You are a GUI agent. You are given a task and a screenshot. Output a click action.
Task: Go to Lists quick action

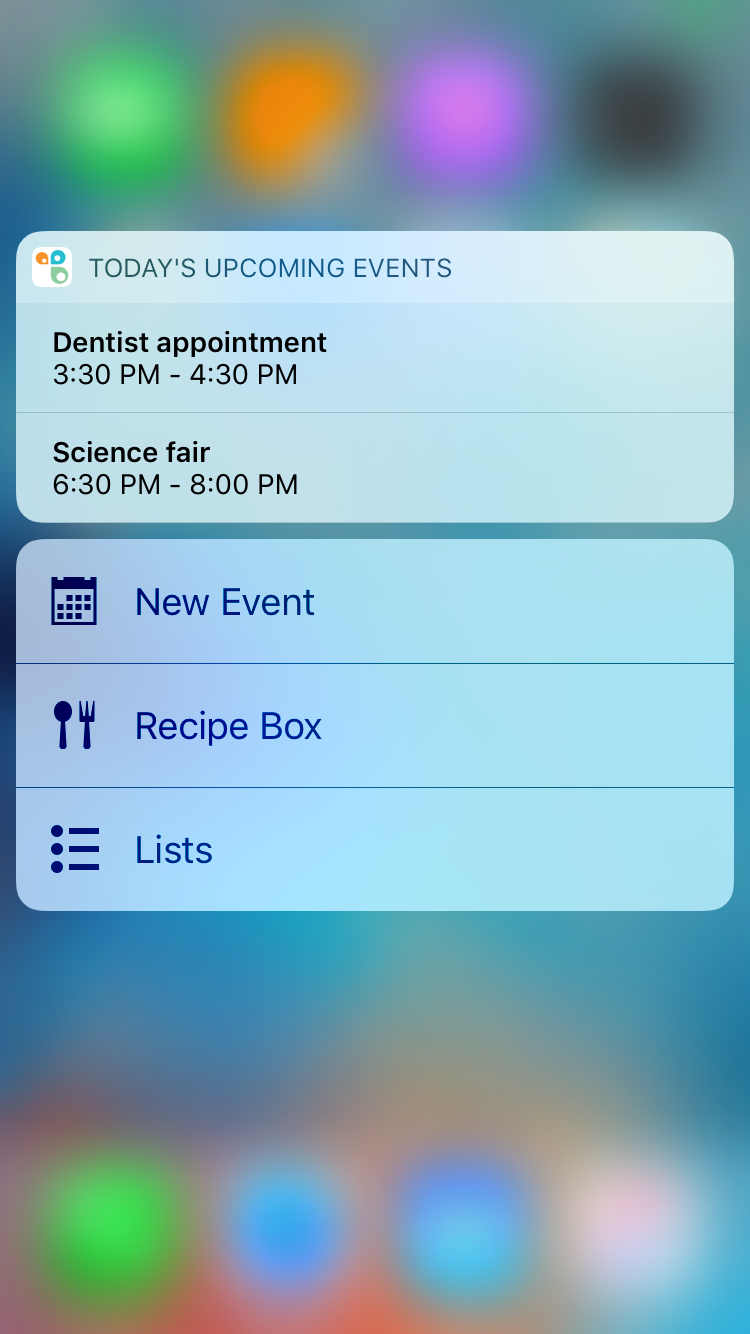(x=375, y=850)
